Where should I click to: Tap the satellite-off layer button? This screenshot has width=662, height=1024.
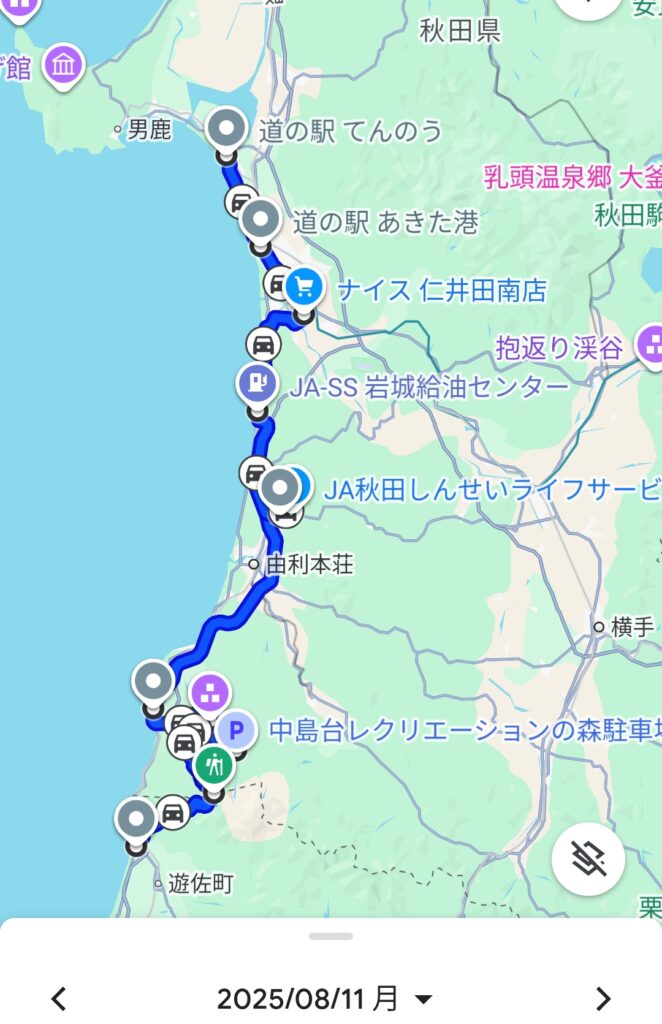tap(588, 858)
